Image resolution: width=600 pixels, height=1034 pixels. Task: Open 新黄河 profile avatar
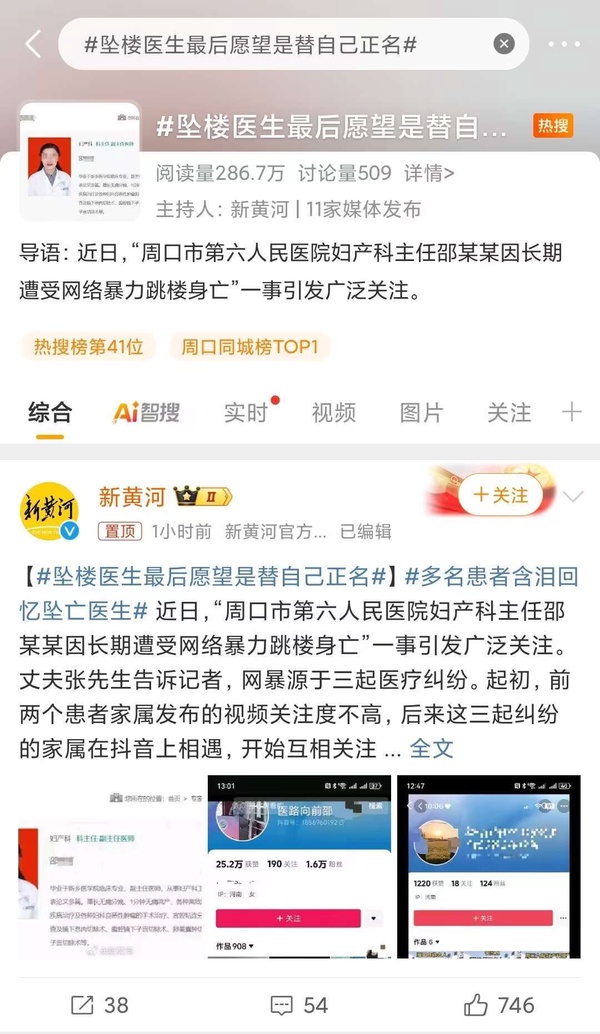coord(49,511)
